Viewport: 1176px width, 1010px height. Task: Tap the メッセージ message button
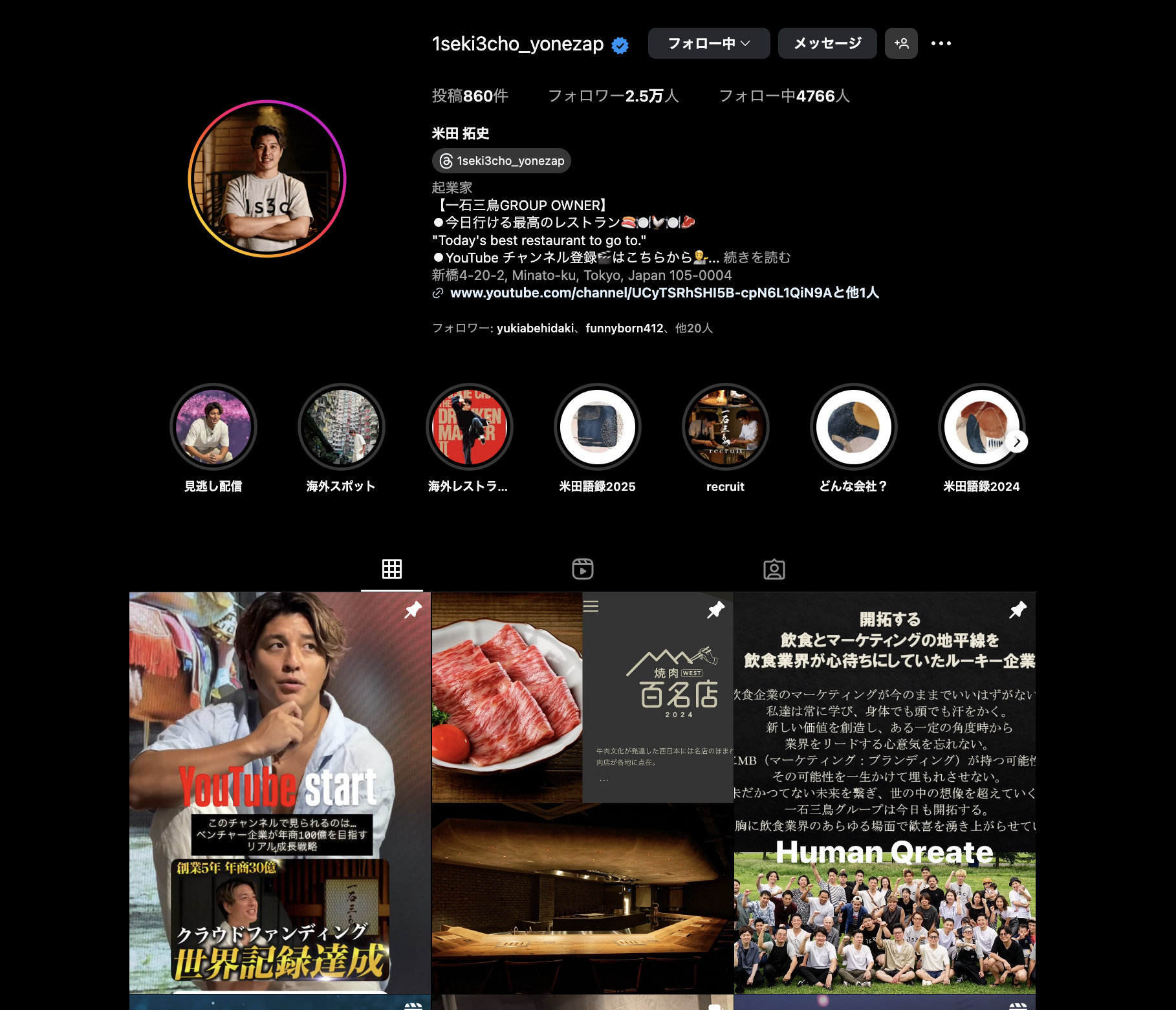point(827,43)
